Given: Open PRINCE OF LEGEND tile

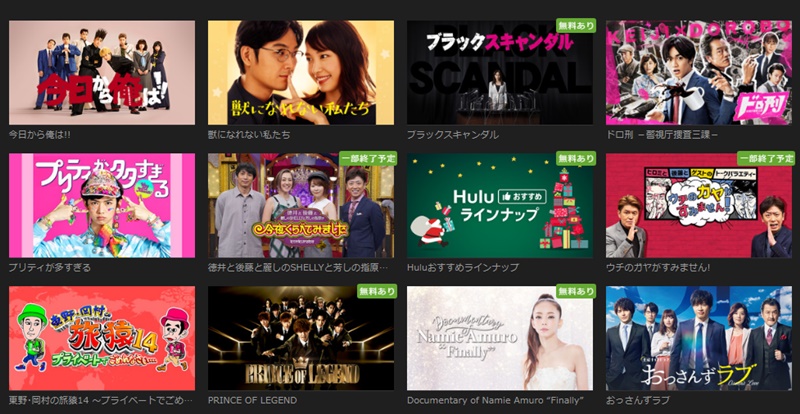Looking at the screenshot, I should coord(300,338).
